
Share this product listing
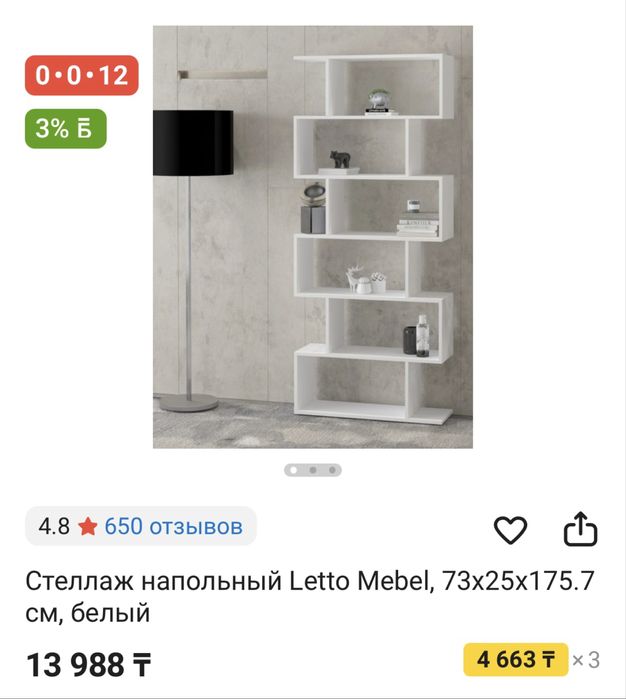tap(580, 529)
